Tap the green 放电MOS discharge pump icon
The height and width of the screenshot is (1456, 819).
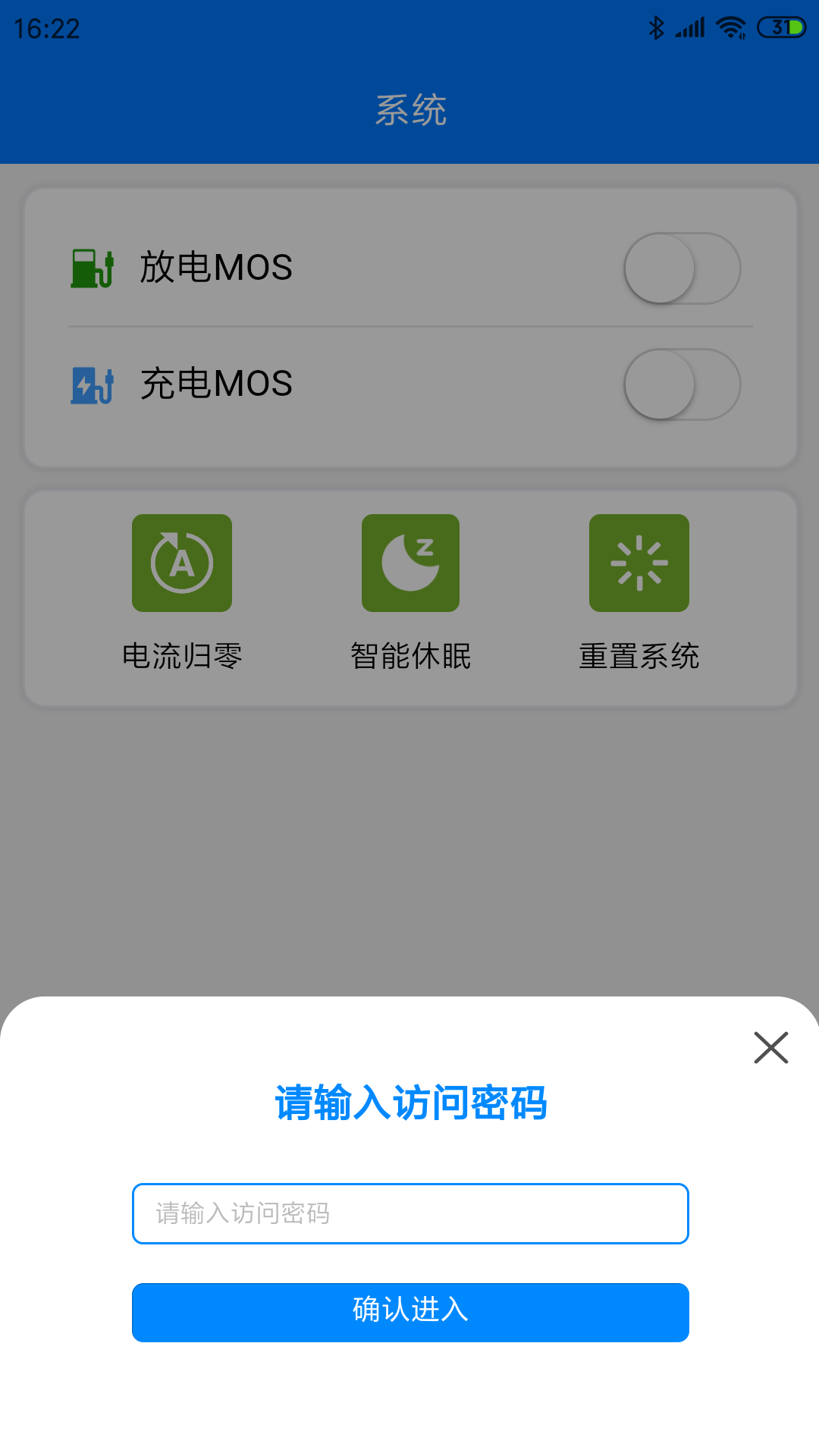tap(91, 268)
